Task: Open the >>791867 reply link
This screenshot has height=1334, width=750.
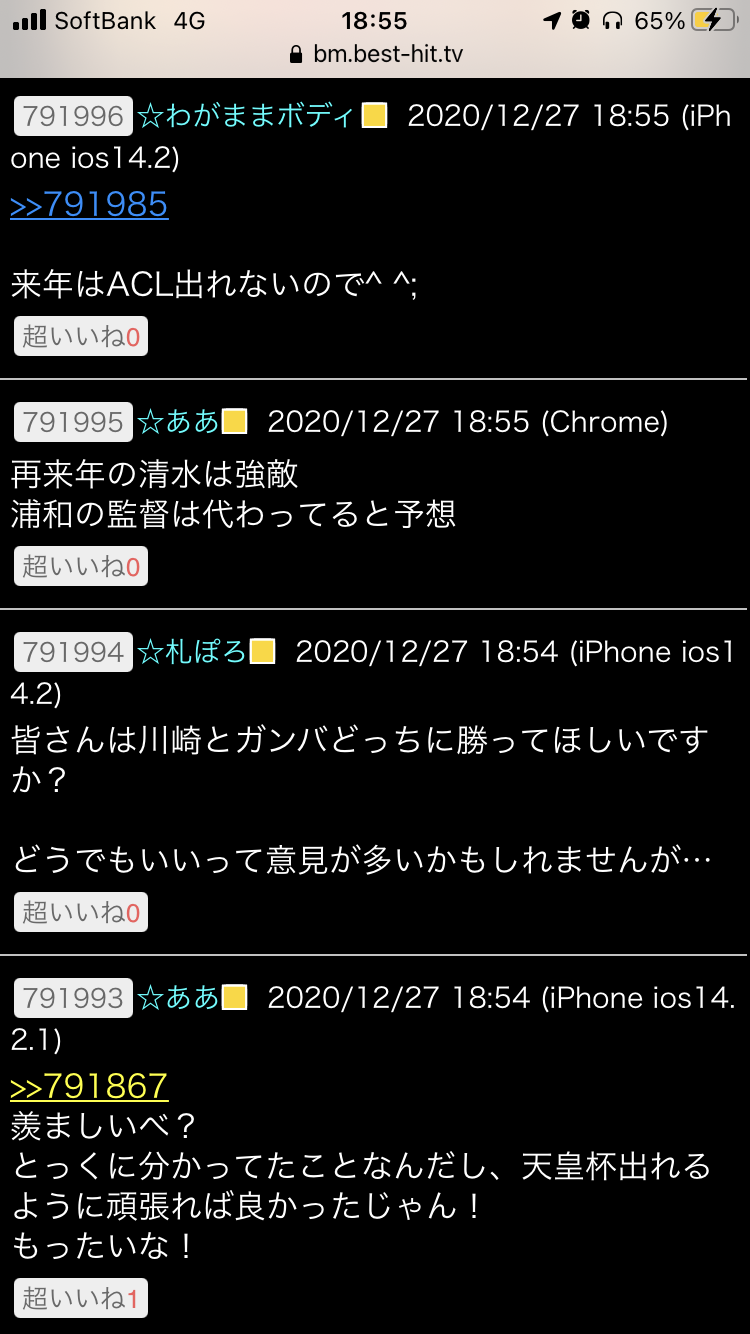Action: 89,1086
